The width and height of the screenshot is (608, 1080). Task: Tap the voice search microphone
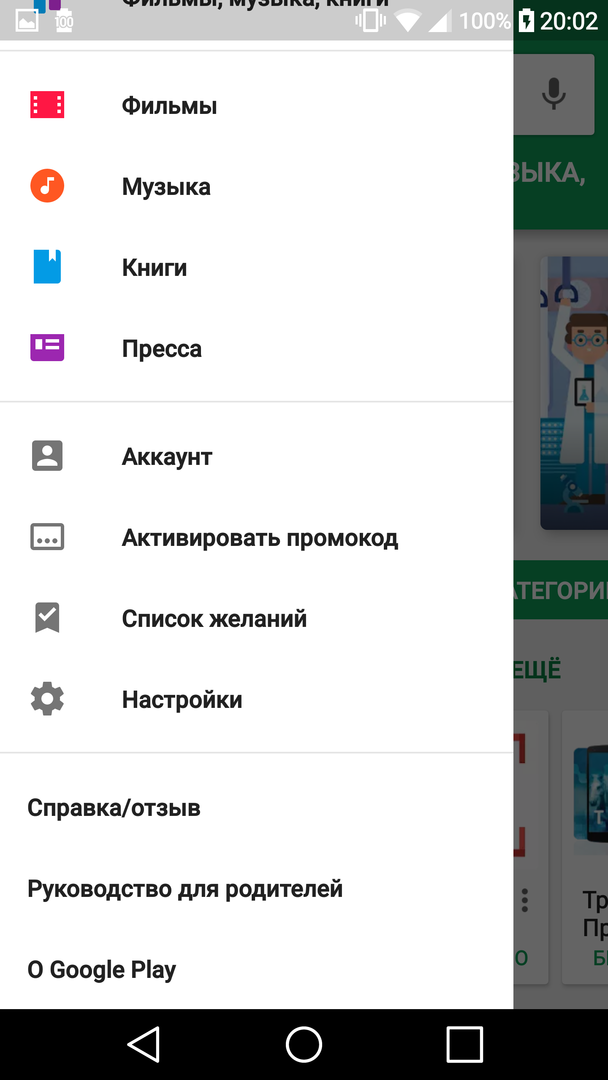[x=553, y=94]
